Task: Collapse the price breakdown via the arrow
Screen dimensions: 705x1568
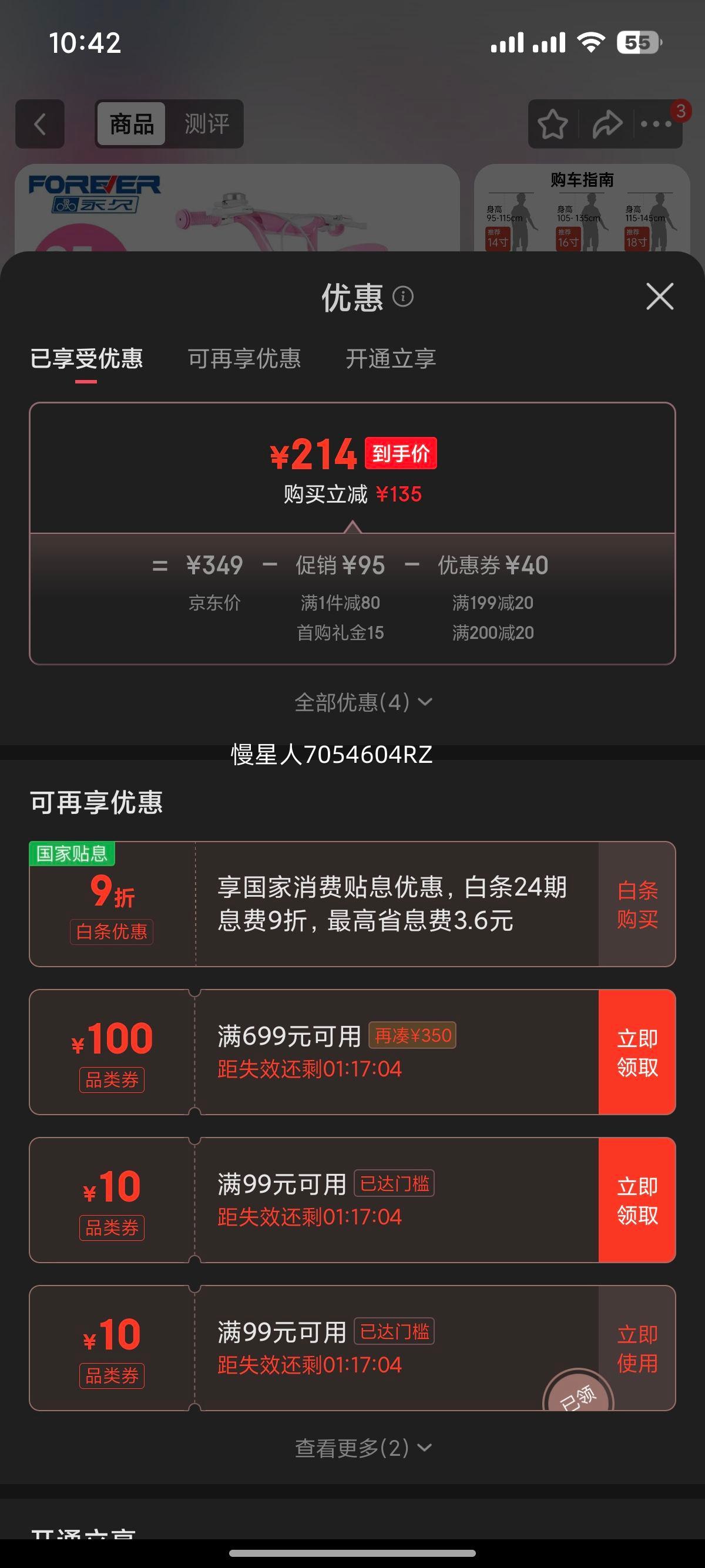Action: pos(352,529)
